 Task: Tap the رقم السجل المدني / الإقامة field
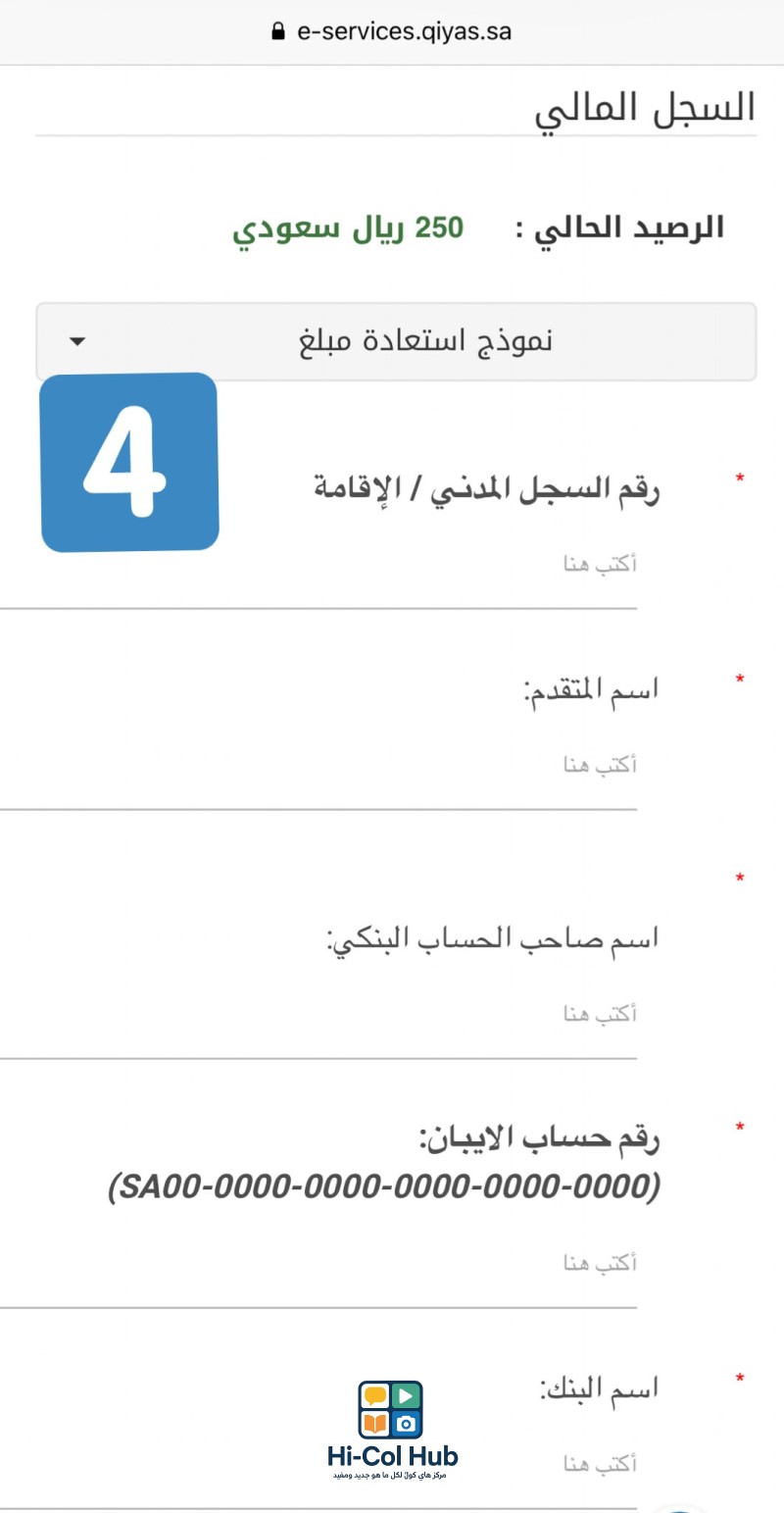(x=392, y=565)
